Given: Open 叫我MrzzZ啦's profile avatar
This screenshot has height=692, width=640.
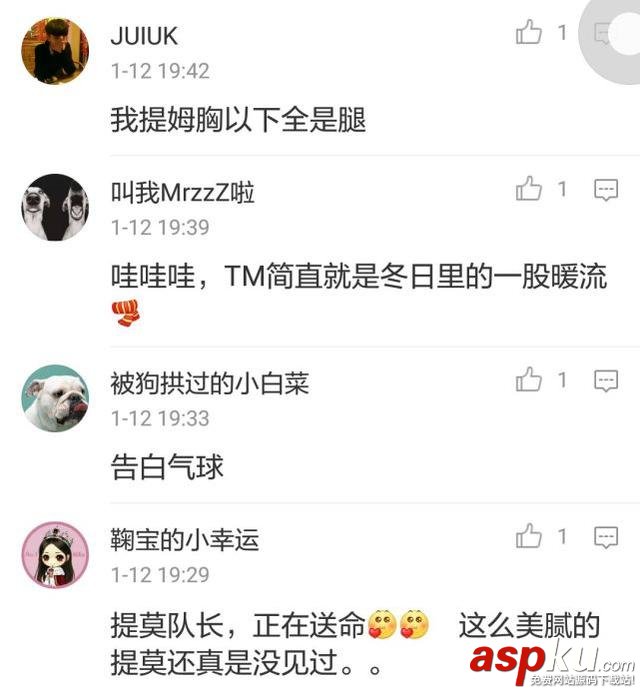Looking at the screenshot, I should (x=55, y=207).
